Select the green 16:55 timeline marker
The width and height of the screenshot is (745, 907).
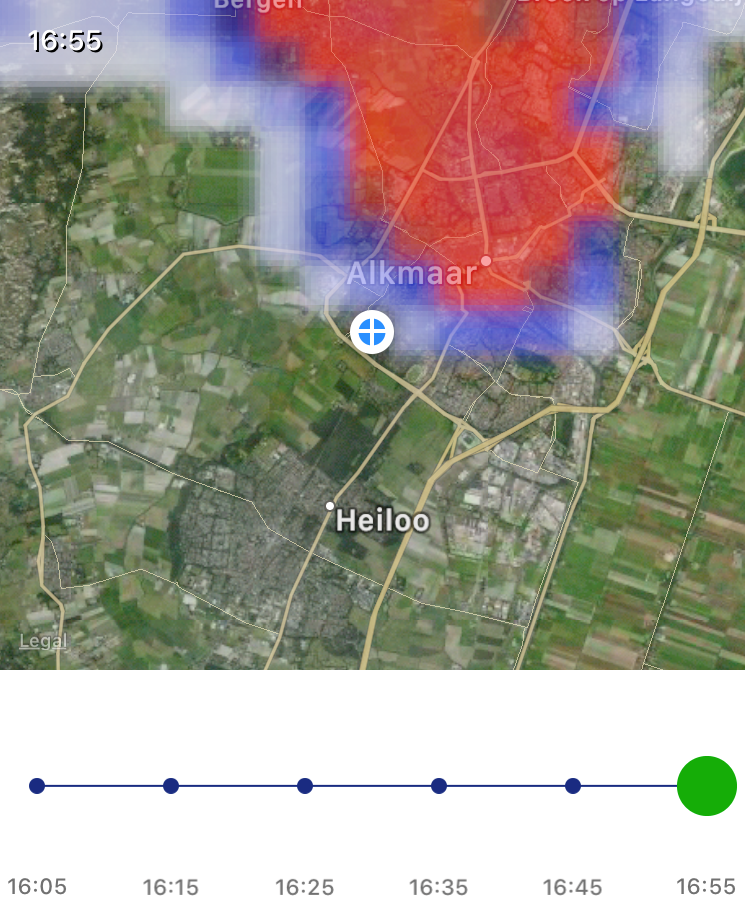pos(707,786)
